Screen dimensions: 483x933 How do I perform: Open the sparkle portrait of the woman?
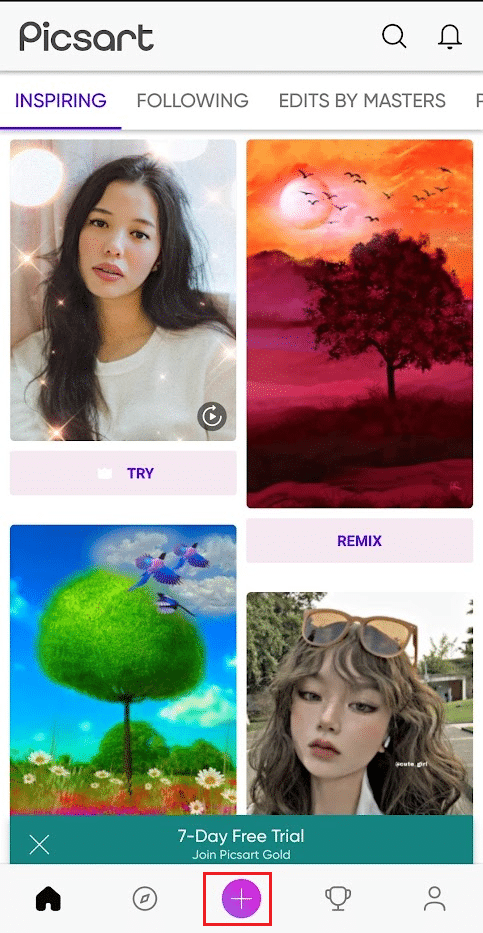tap(123, 290)
